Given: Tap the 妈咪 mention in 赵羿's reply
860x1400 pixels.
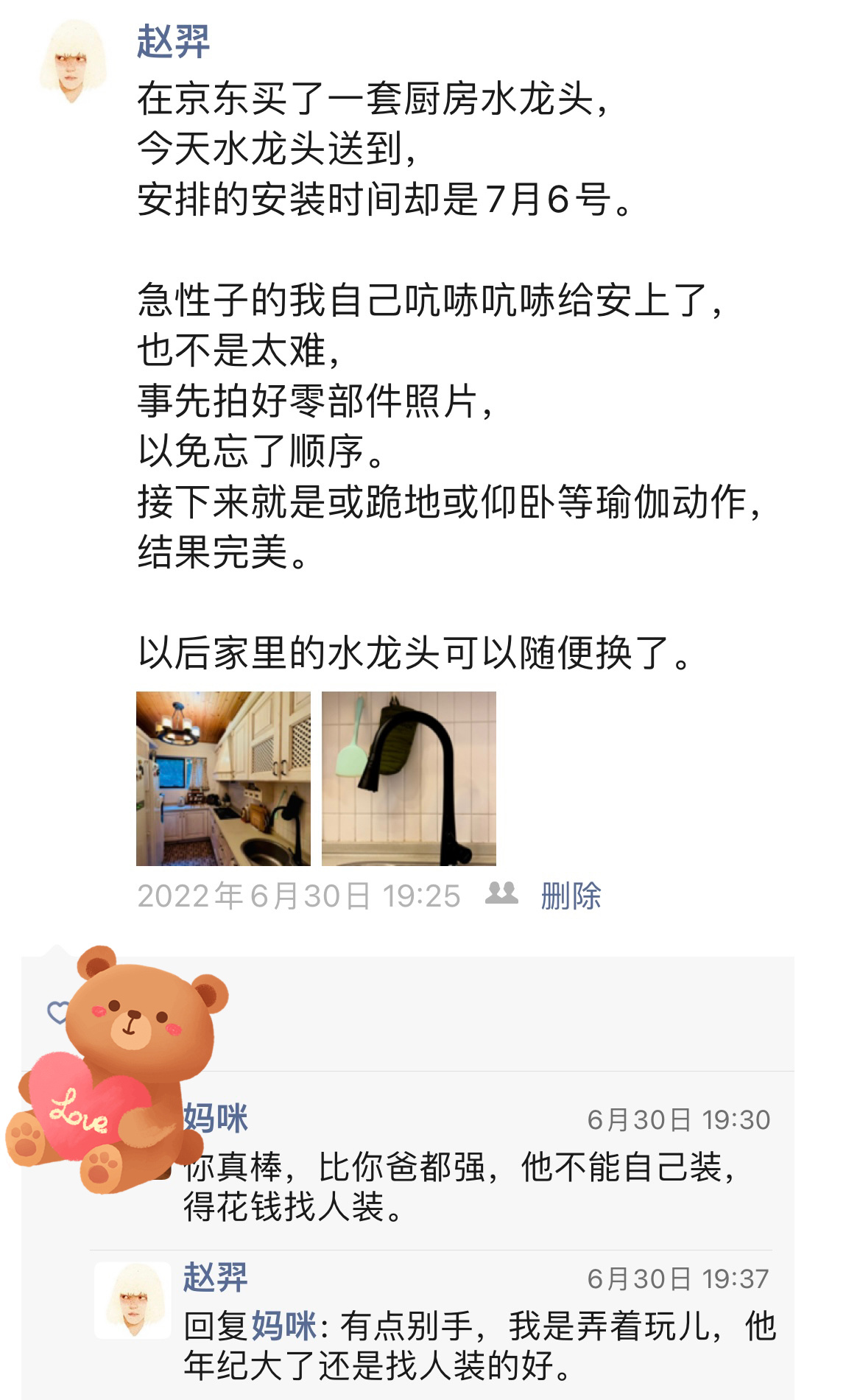Looking at the screenshot, I should tap(283, 1326).
